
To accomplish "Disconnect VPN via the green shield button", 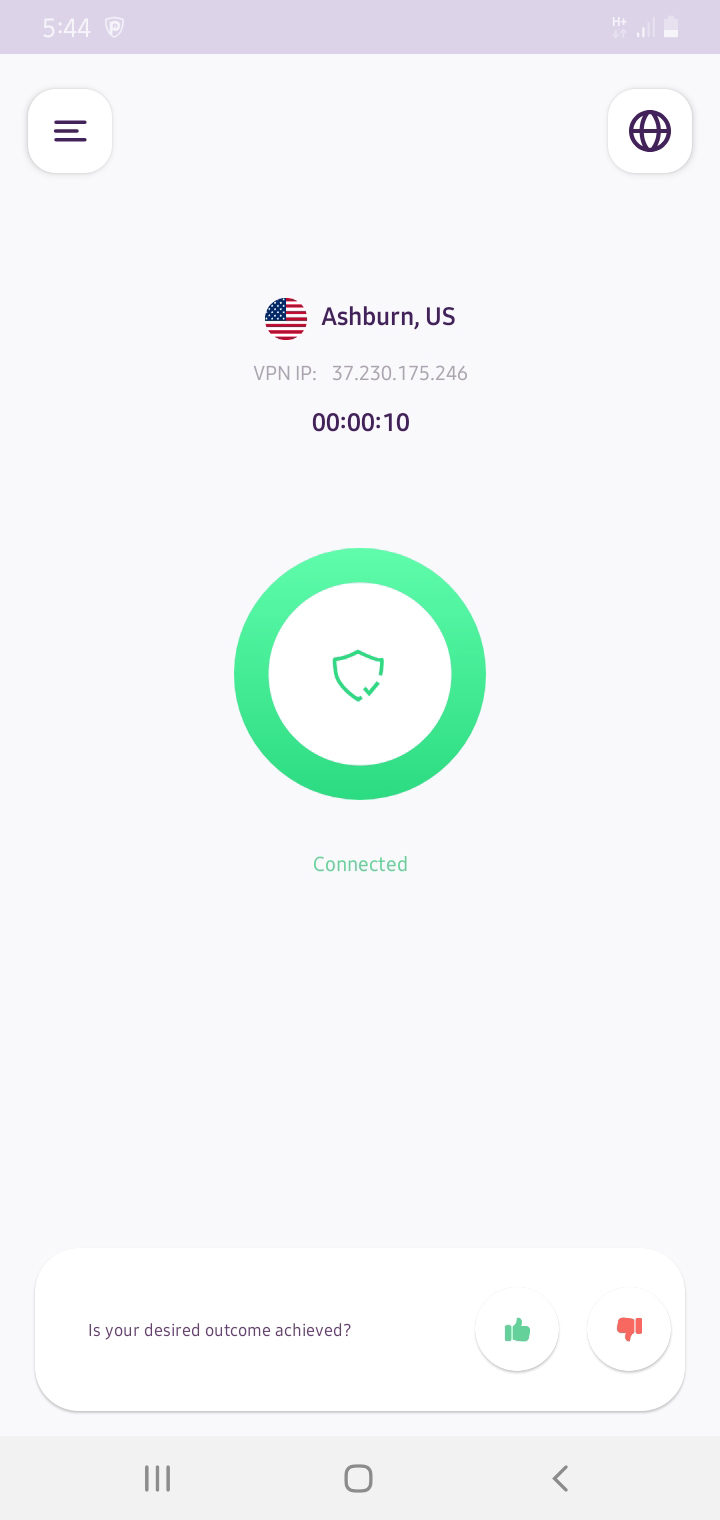I will click(360, 674).
